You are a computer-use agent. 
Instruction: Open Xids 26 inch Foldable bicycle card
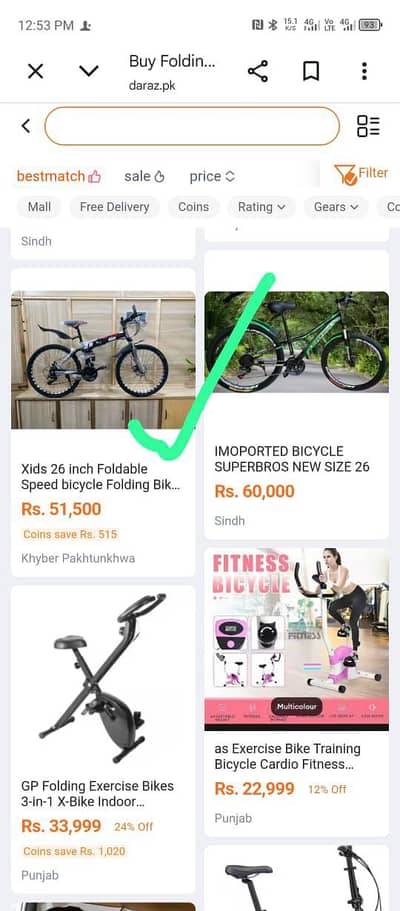pyautogui.click(x=103, y=422)
